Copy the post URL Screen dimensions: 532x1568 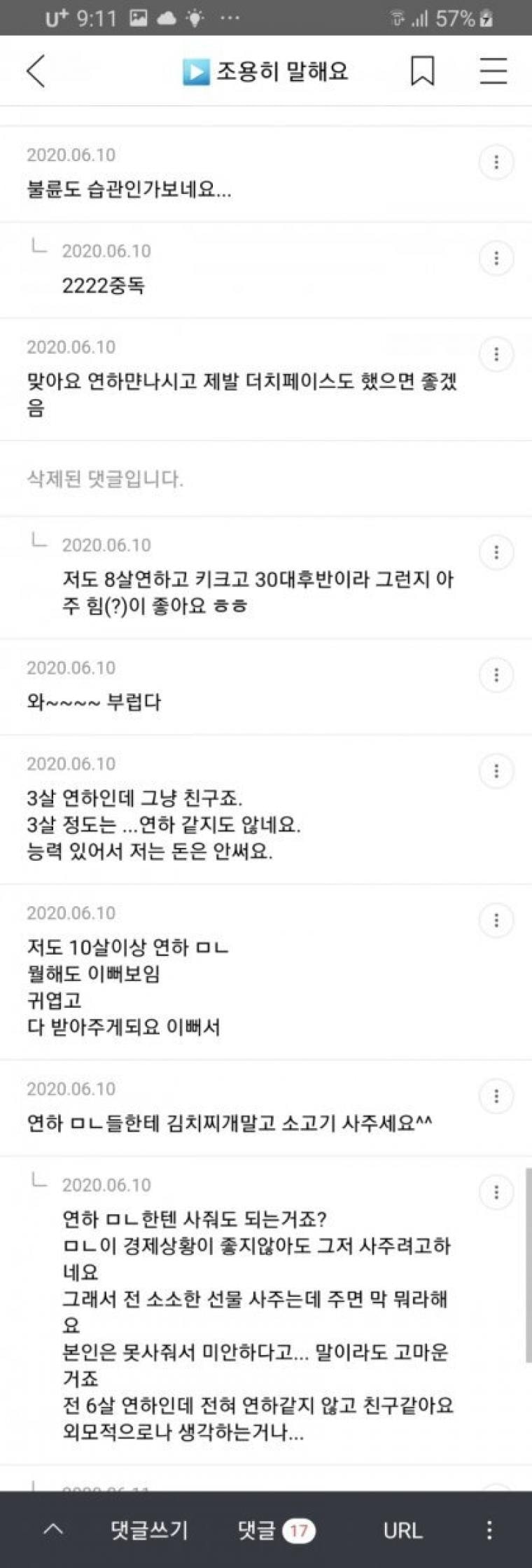402,1530
